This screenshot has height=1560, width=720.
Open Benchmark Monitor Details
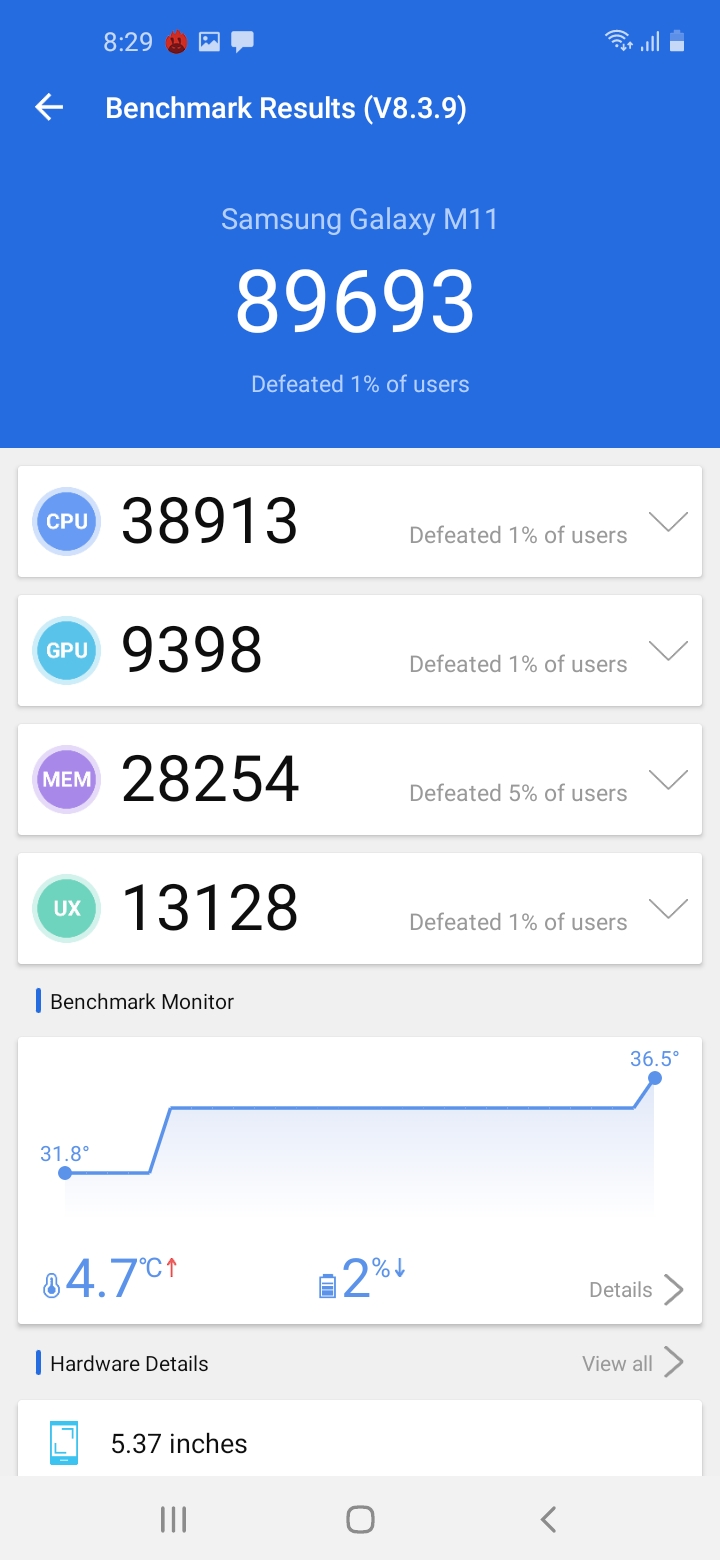pos(636,1290)
